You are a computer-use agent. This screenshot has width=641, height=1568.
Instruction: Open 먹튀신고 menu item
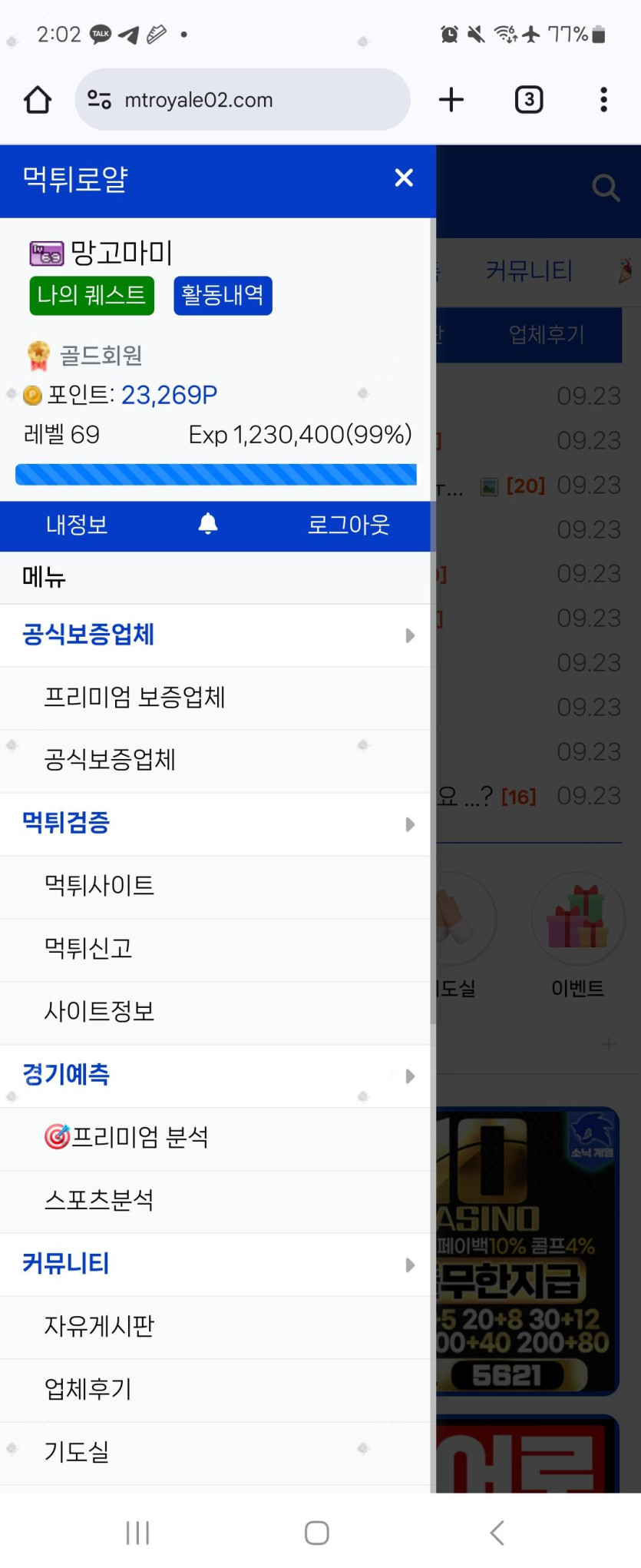coord(88,949)
